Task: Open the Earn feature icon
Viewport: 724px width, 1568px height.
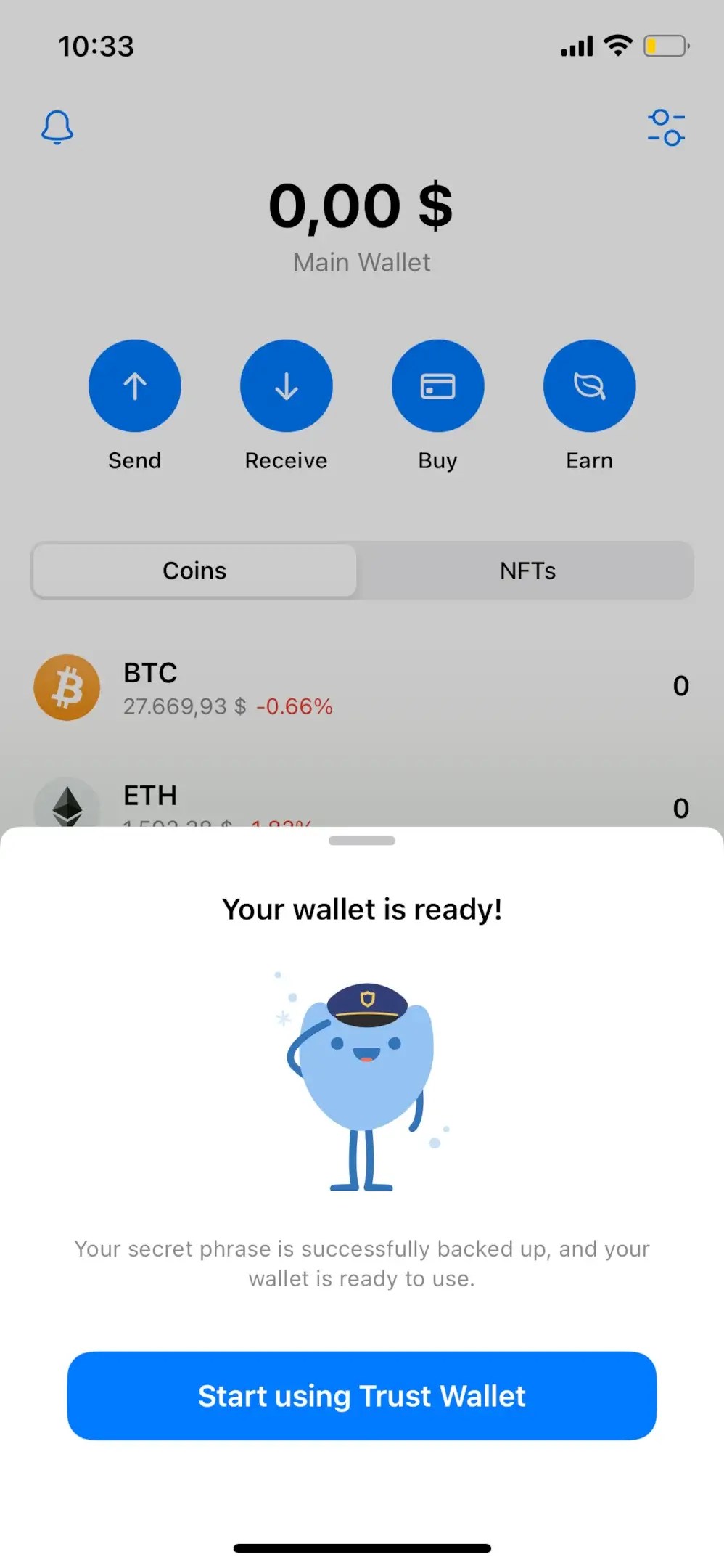Action: (589, 385)
